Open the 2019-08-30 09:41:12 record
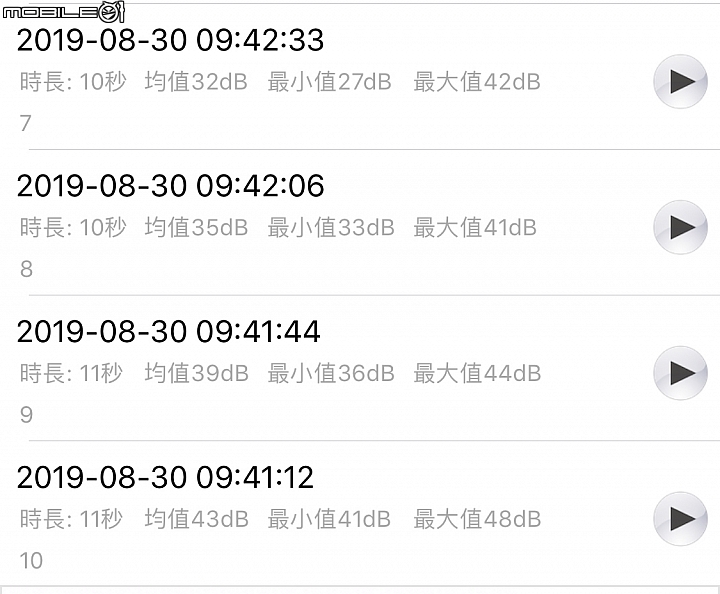 tap(166, 477)
